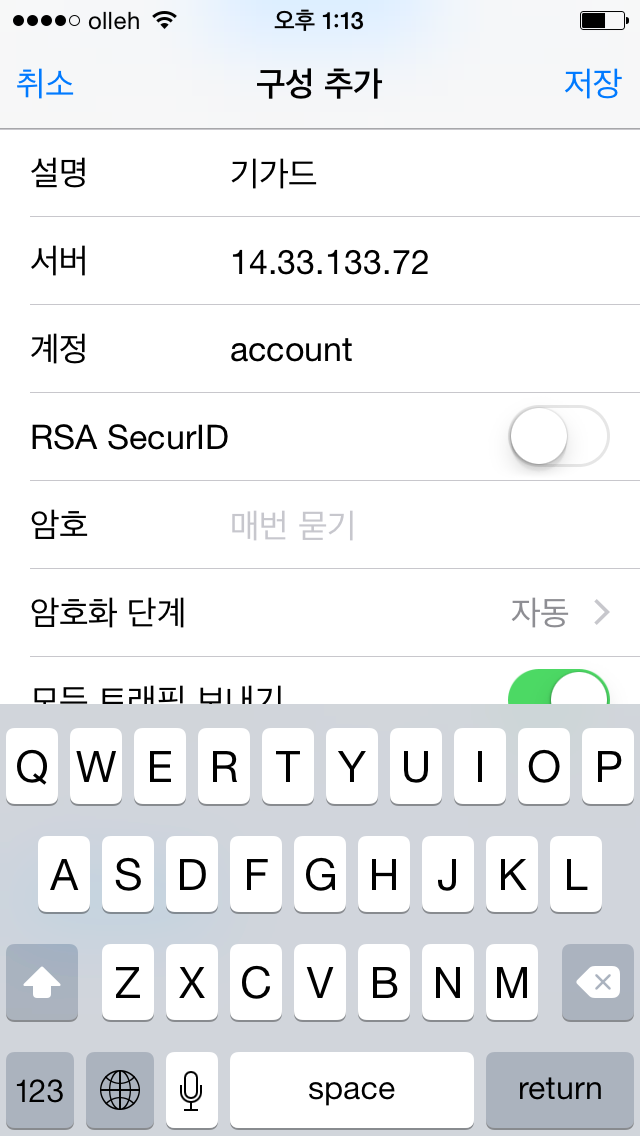Viewport: 640px width, 1136px height.
Task: Tap the globe key to change language
Action: point(120,1089)
